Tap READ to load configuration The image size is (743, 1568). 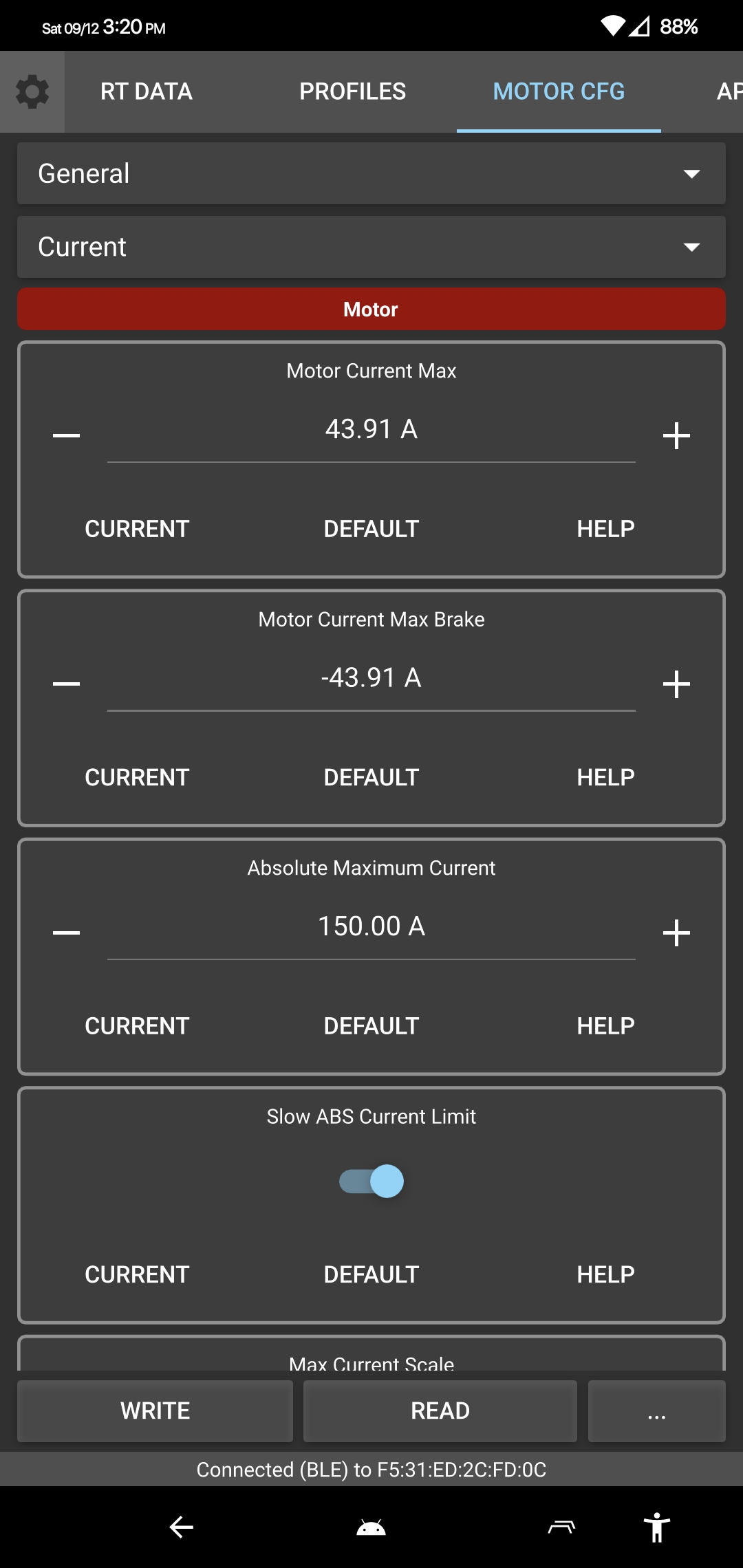[x=440, y=1411]
